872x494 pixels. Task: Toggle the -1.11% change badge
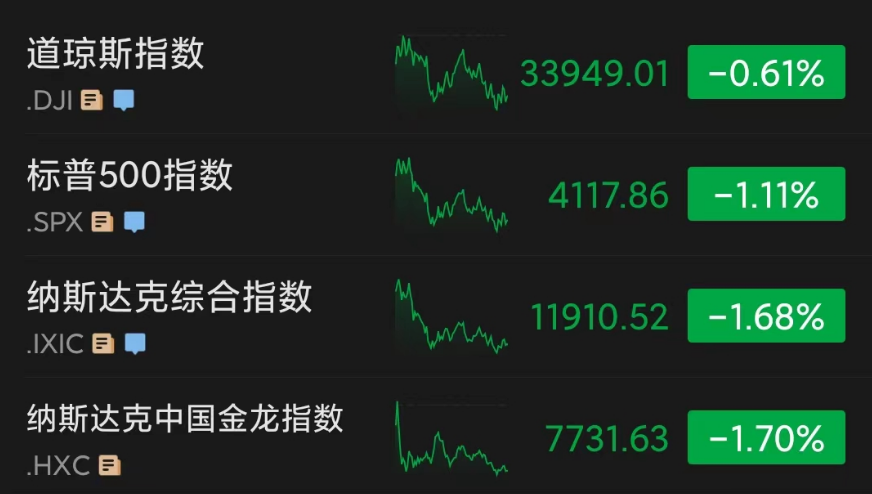pyautogui.click(x=766, y=195)
